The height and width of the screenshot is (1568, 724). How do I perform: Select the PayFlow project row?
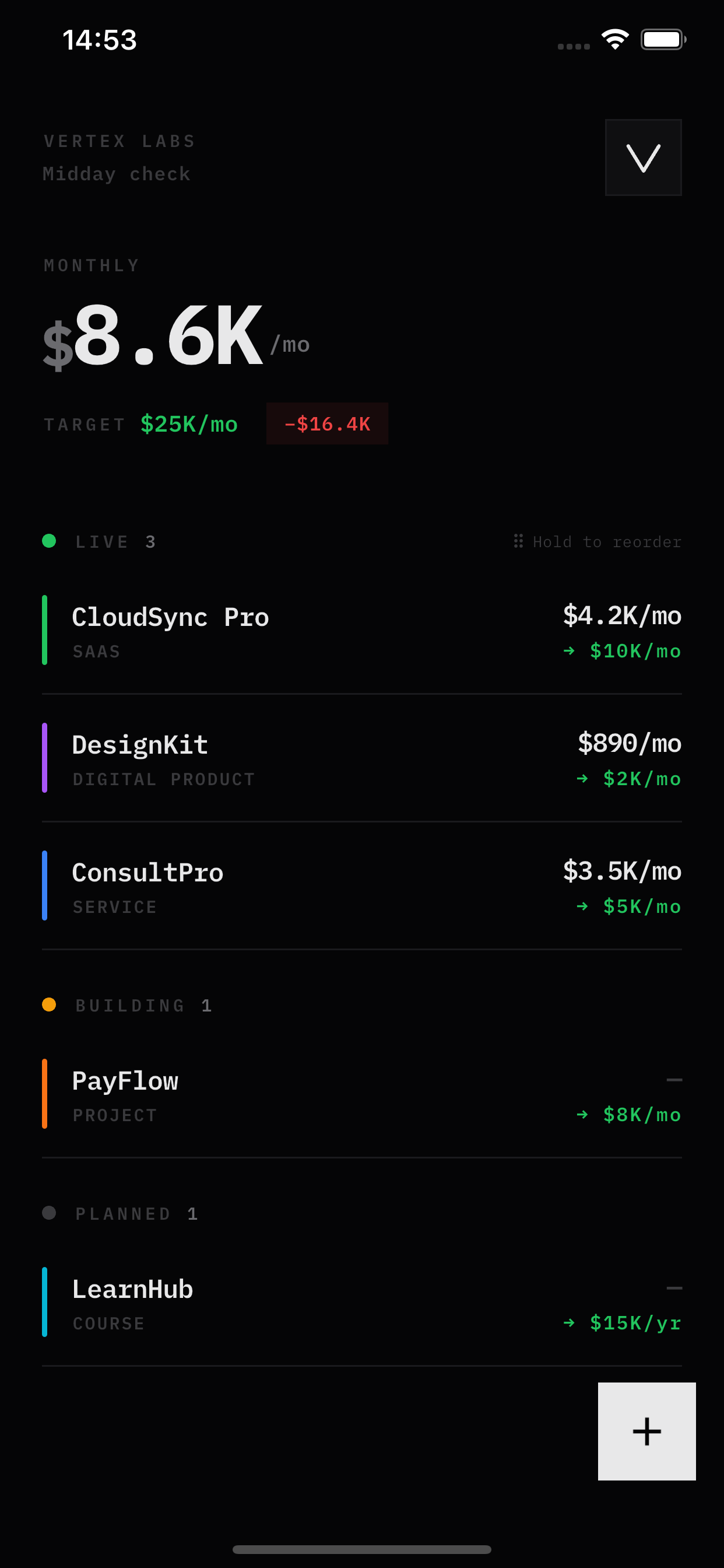pos(361,1094)
